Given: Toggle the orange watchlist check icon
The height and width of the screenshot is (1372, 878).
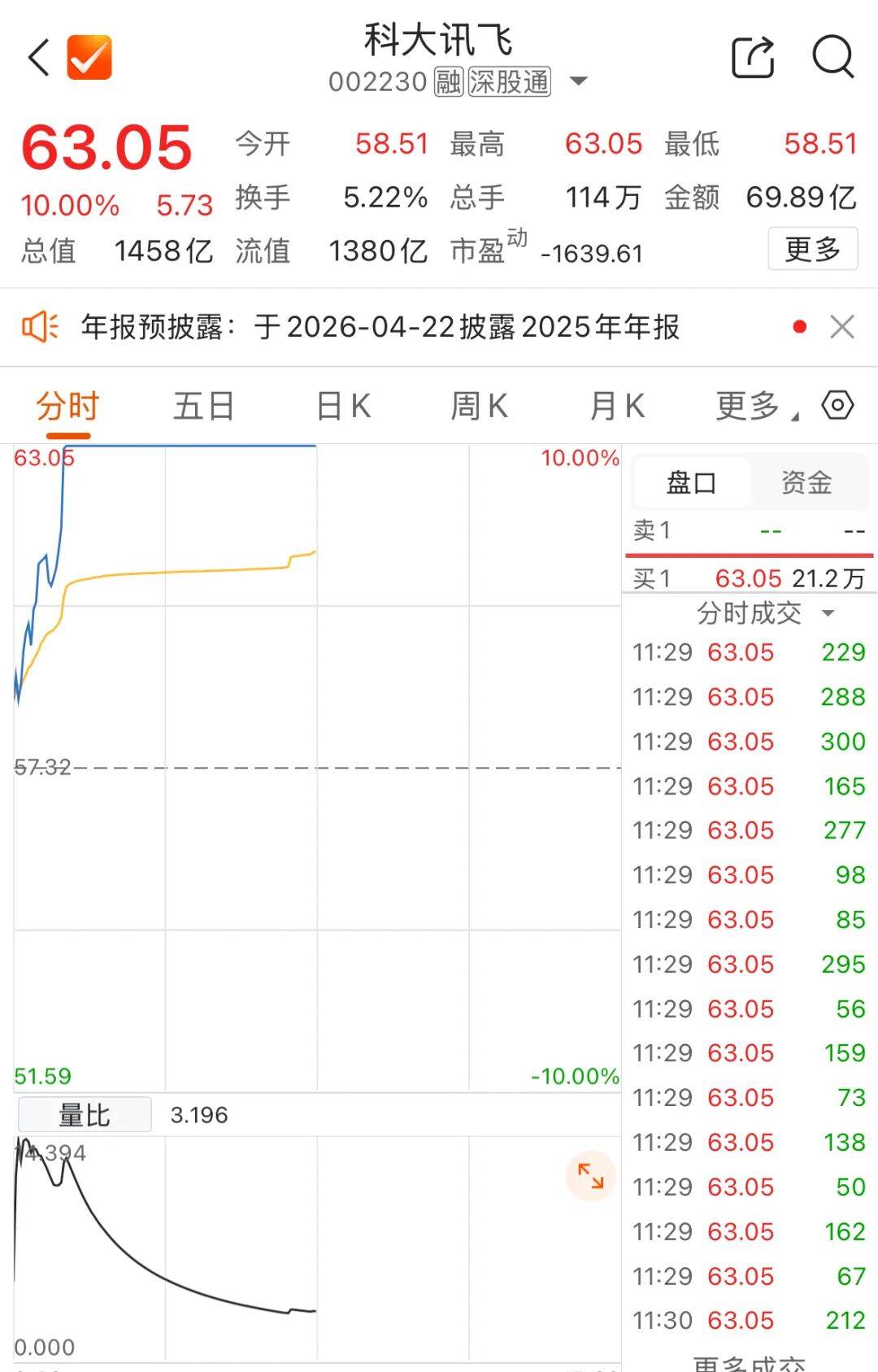Looking at the screenshot, I should coord(89,58).
